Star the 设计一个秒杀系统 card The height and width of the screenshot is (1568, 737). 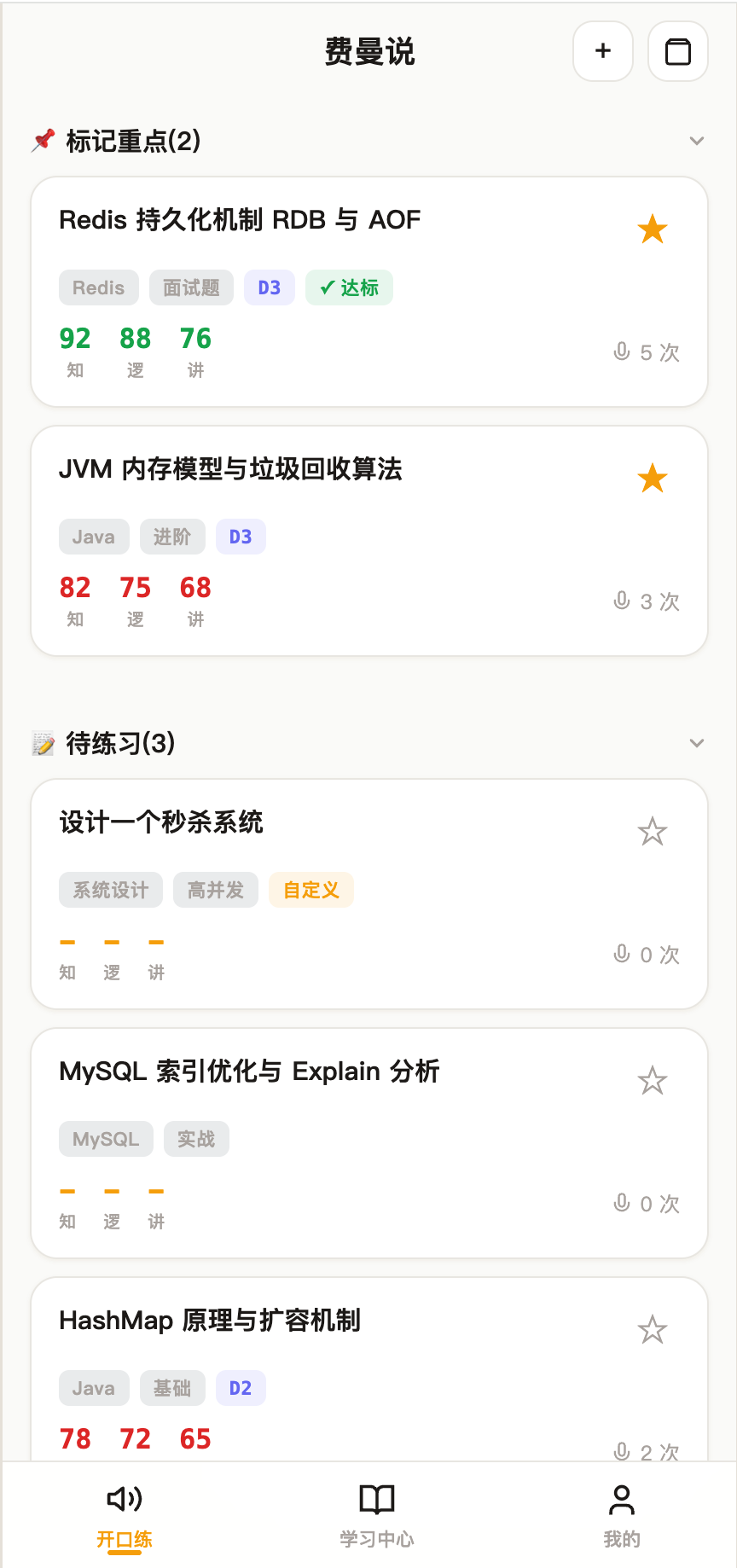click(653, 831)
